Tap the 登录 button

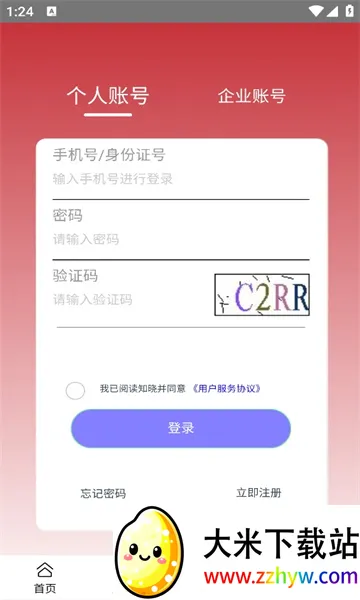[x=181, y=428]
